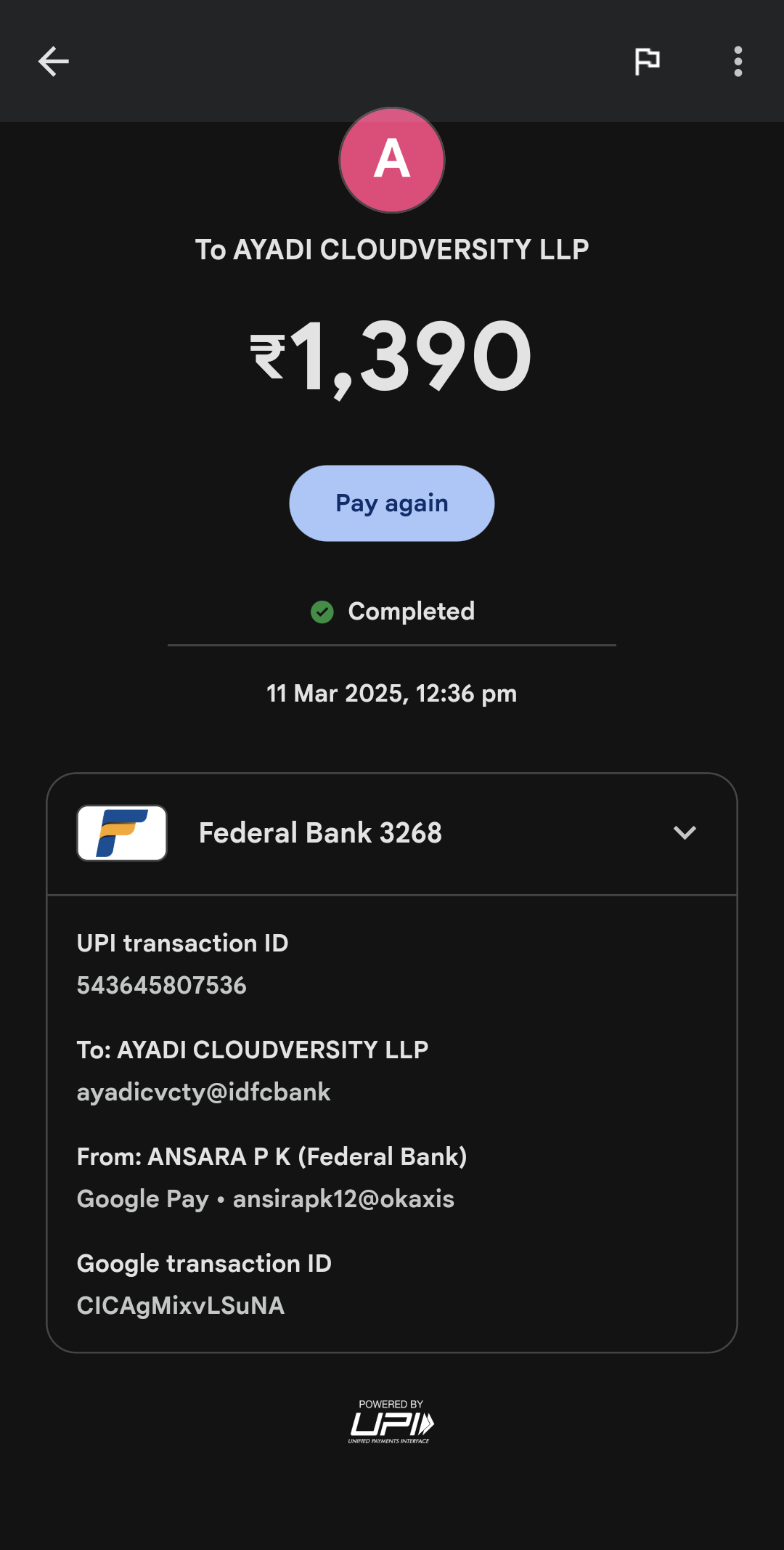The height and width of the screenshot is (1550, 784).
Task: Tap the Pay again button
Action: point(392,503)
